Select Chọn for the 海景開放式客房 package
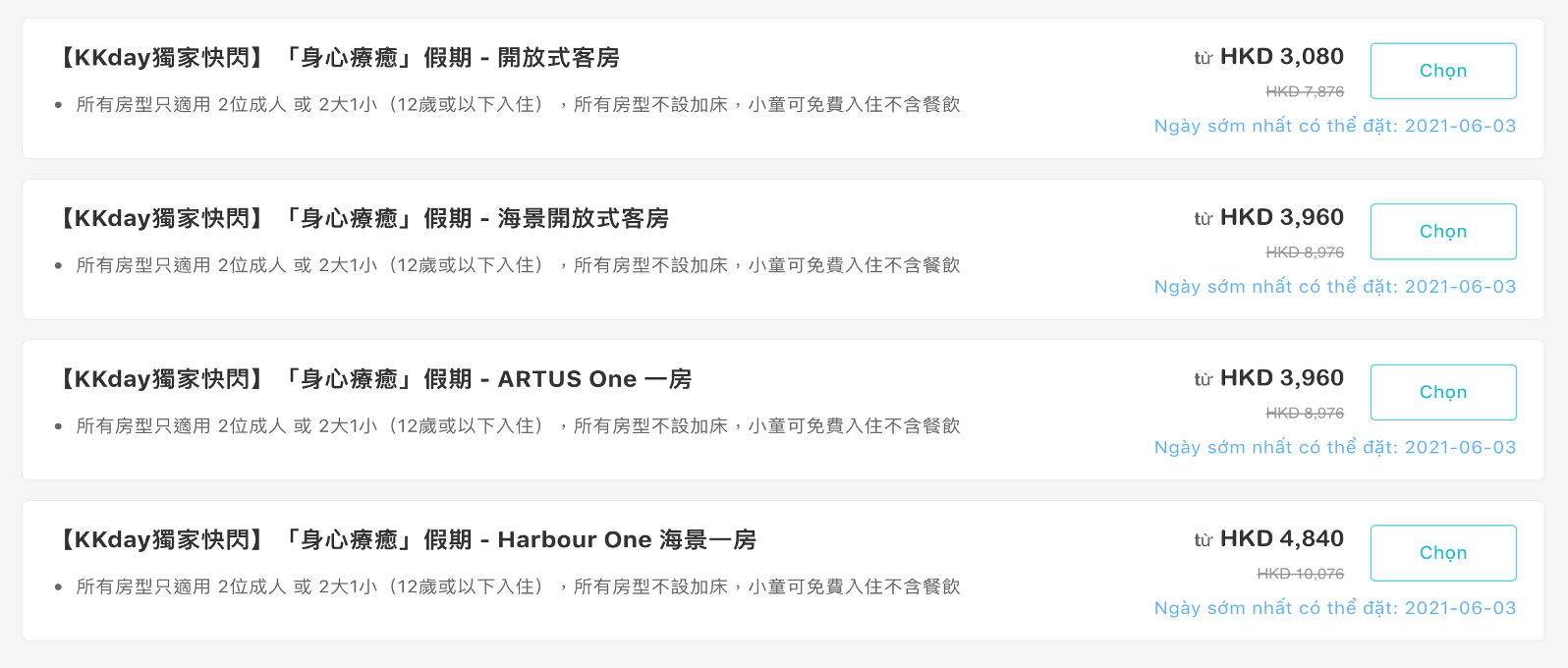Image resolution: width=1568 pixels, height=668 pixels. tap(1442, 232)
